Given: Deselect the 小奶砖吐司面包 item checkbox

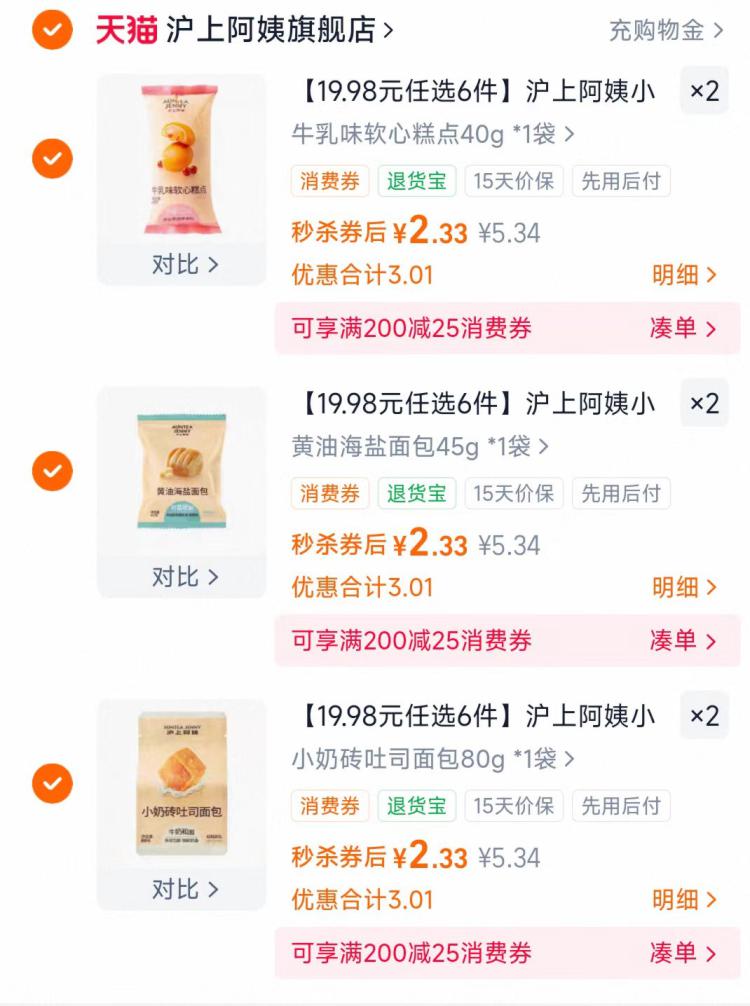Looking at the screenshot, I should (52, 782).
